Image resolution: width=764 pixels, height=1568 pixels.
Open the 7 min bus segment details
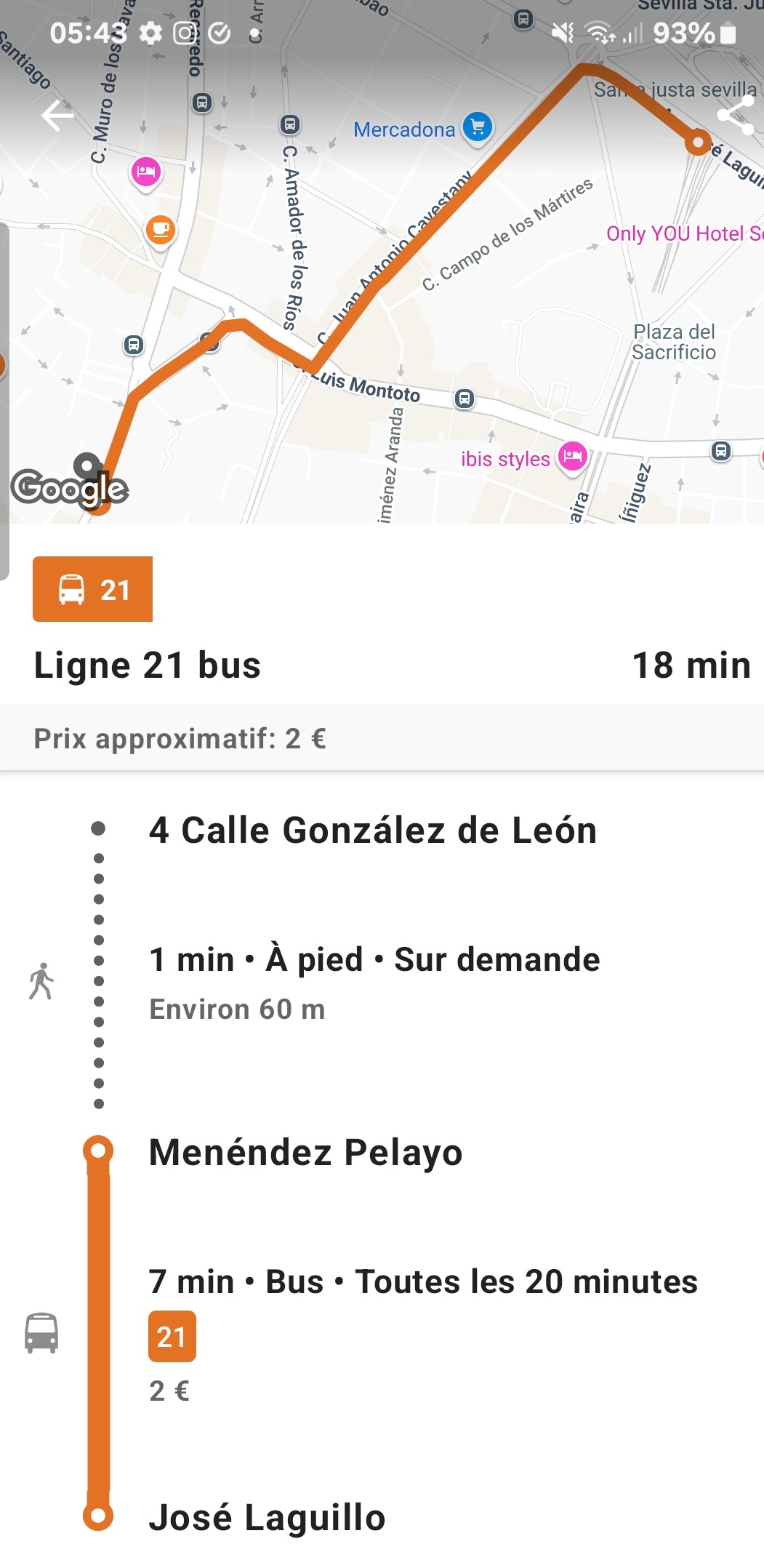(422, 1282)
